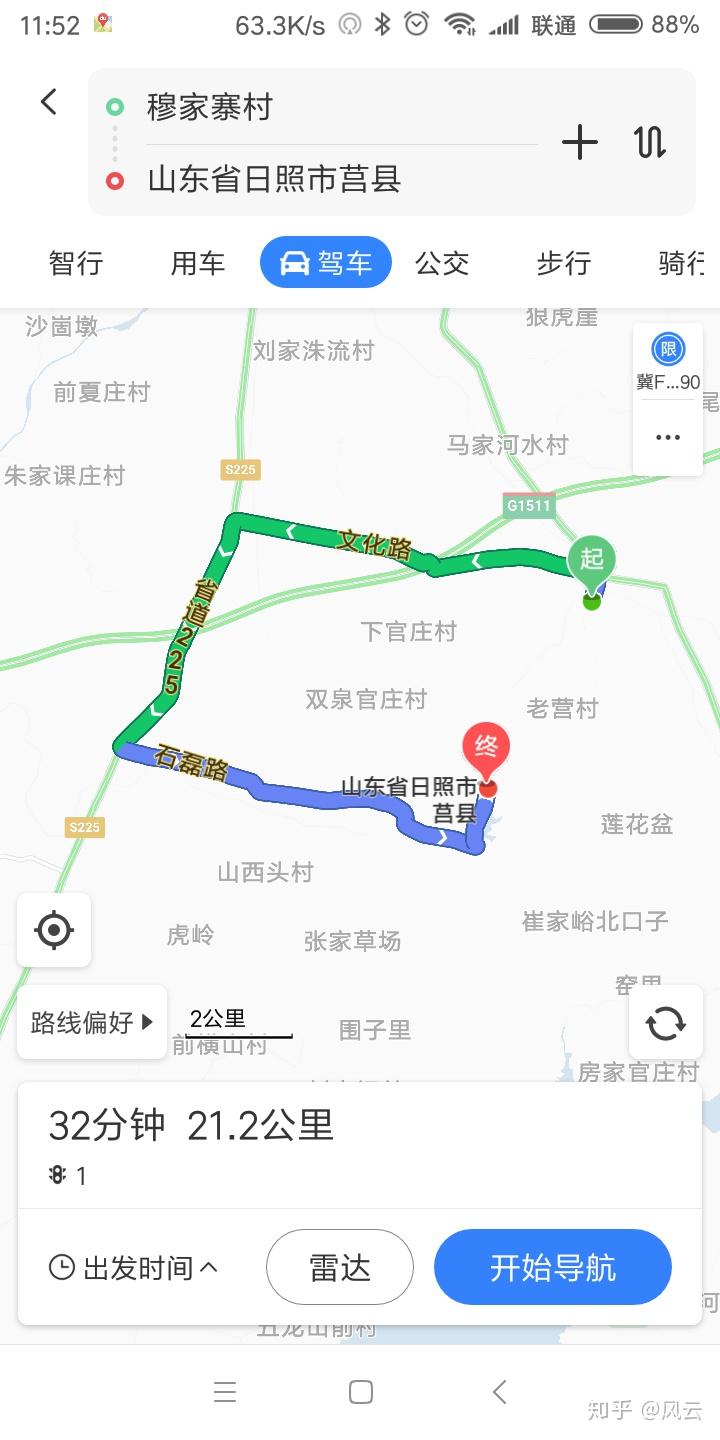Open the three-dot more options
This screenshot has width=720, height=1440.
click(x=668, y=437)
